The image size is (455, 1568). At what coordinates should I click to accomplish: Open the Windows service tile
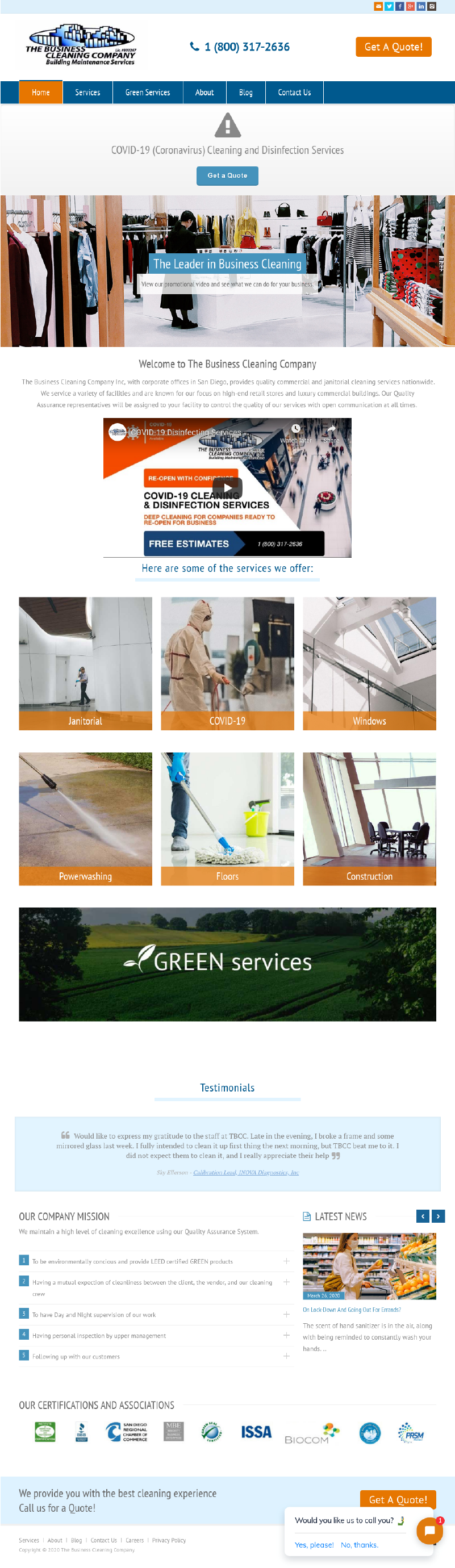(369, 663)
